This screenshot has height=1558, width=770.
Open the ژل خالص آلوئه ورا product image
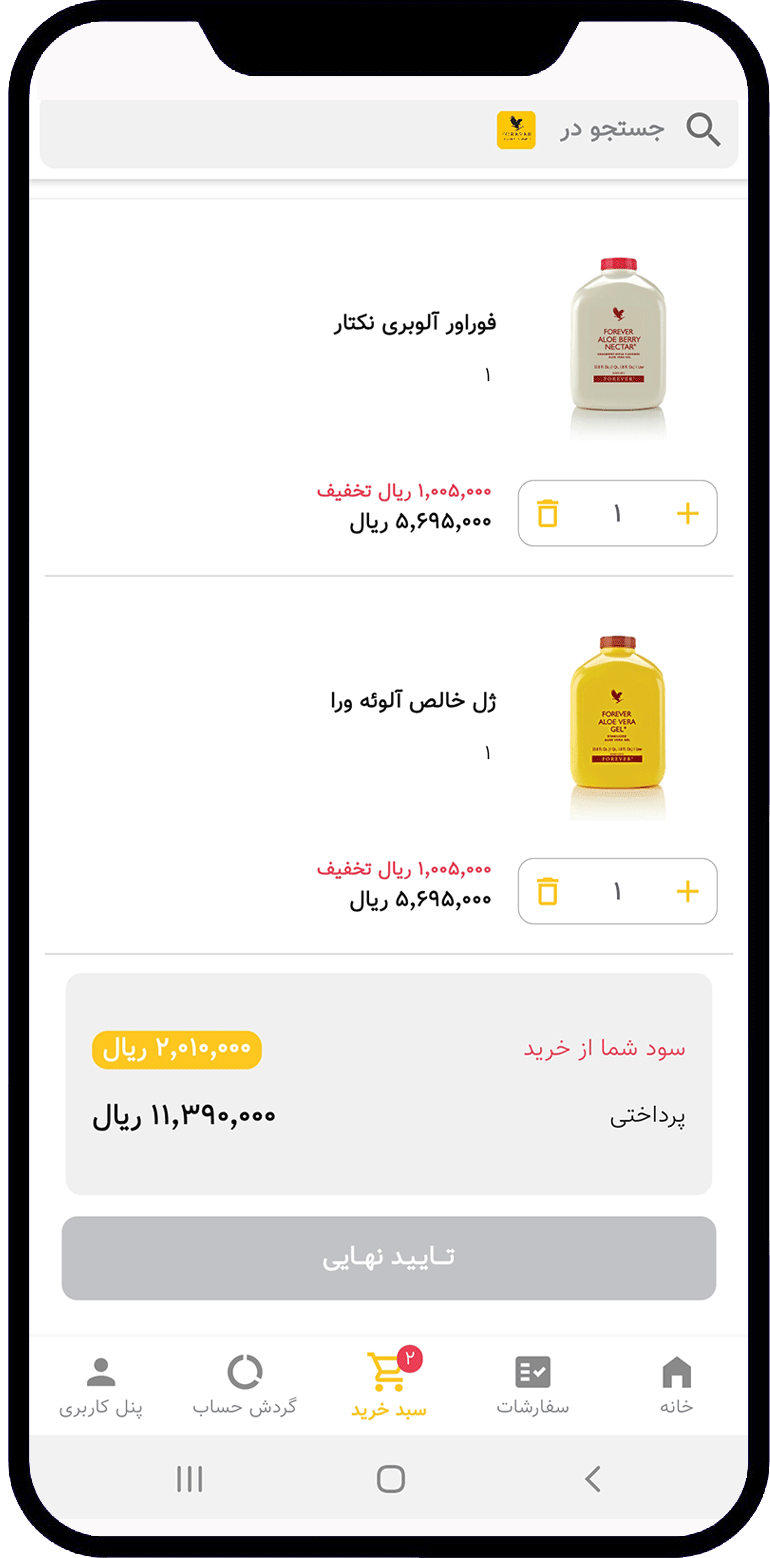tap(617, 725)
